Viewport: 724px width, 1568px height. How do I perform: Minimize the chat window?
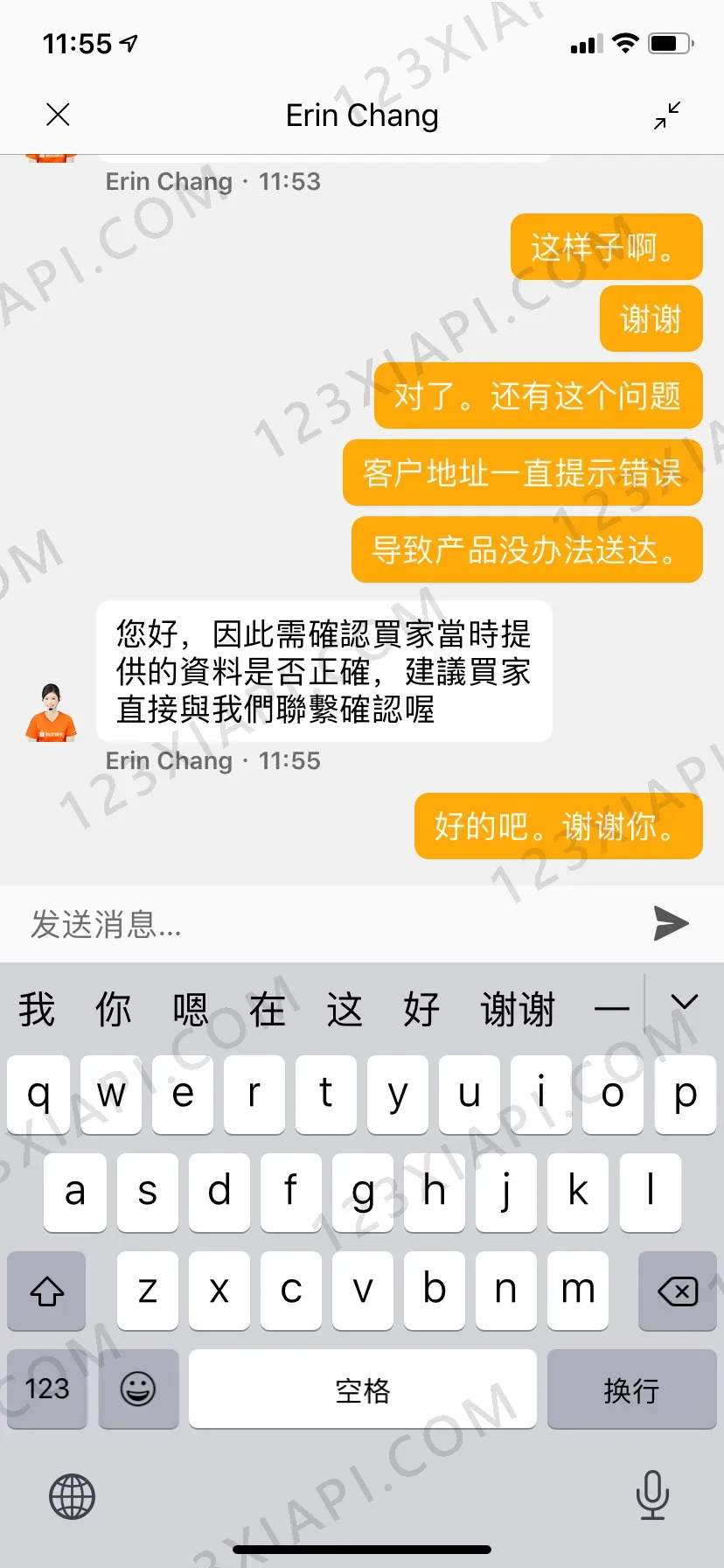pos(667,115)
